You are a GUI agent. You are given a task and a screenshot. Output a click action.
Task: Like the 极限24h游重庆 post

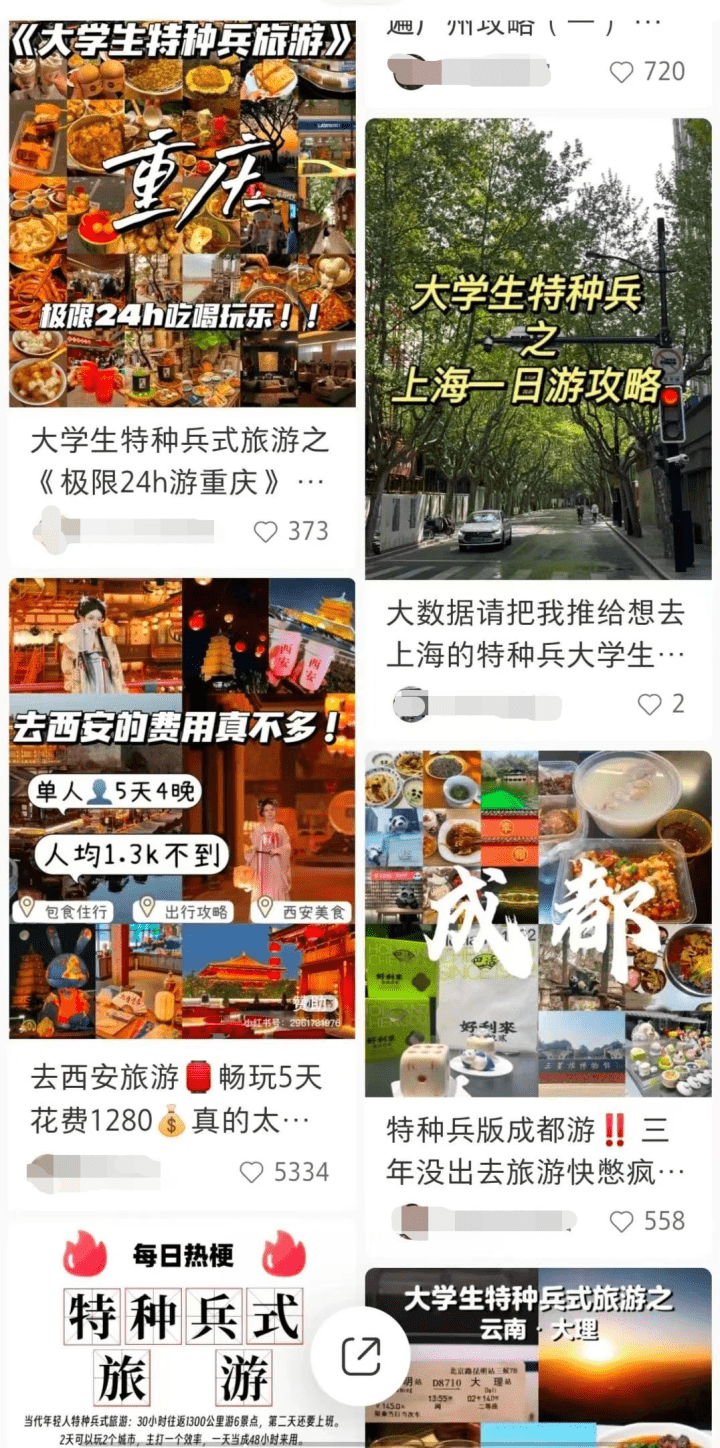point(265,532)
